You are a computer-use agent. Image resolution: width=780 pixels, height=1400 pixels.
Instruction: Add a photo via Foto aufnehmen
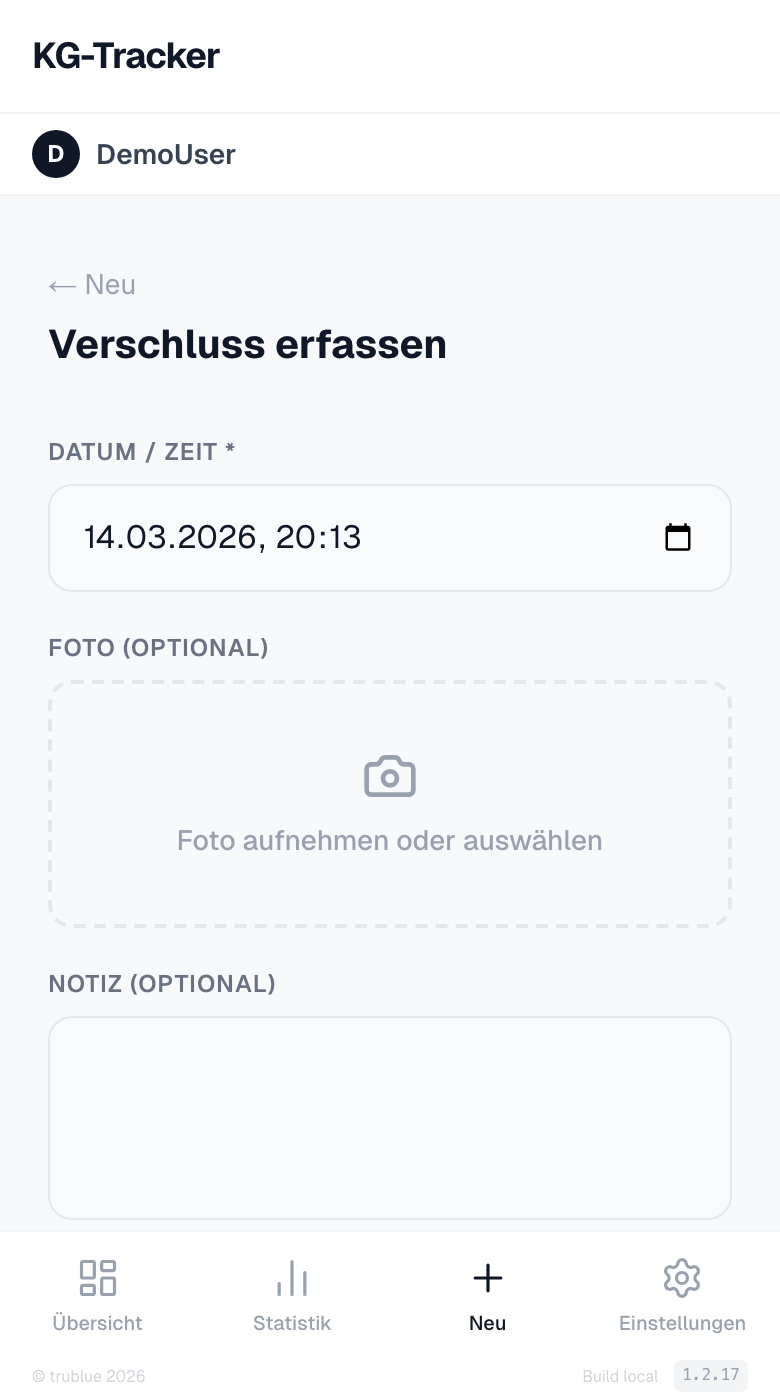point(390,805)
